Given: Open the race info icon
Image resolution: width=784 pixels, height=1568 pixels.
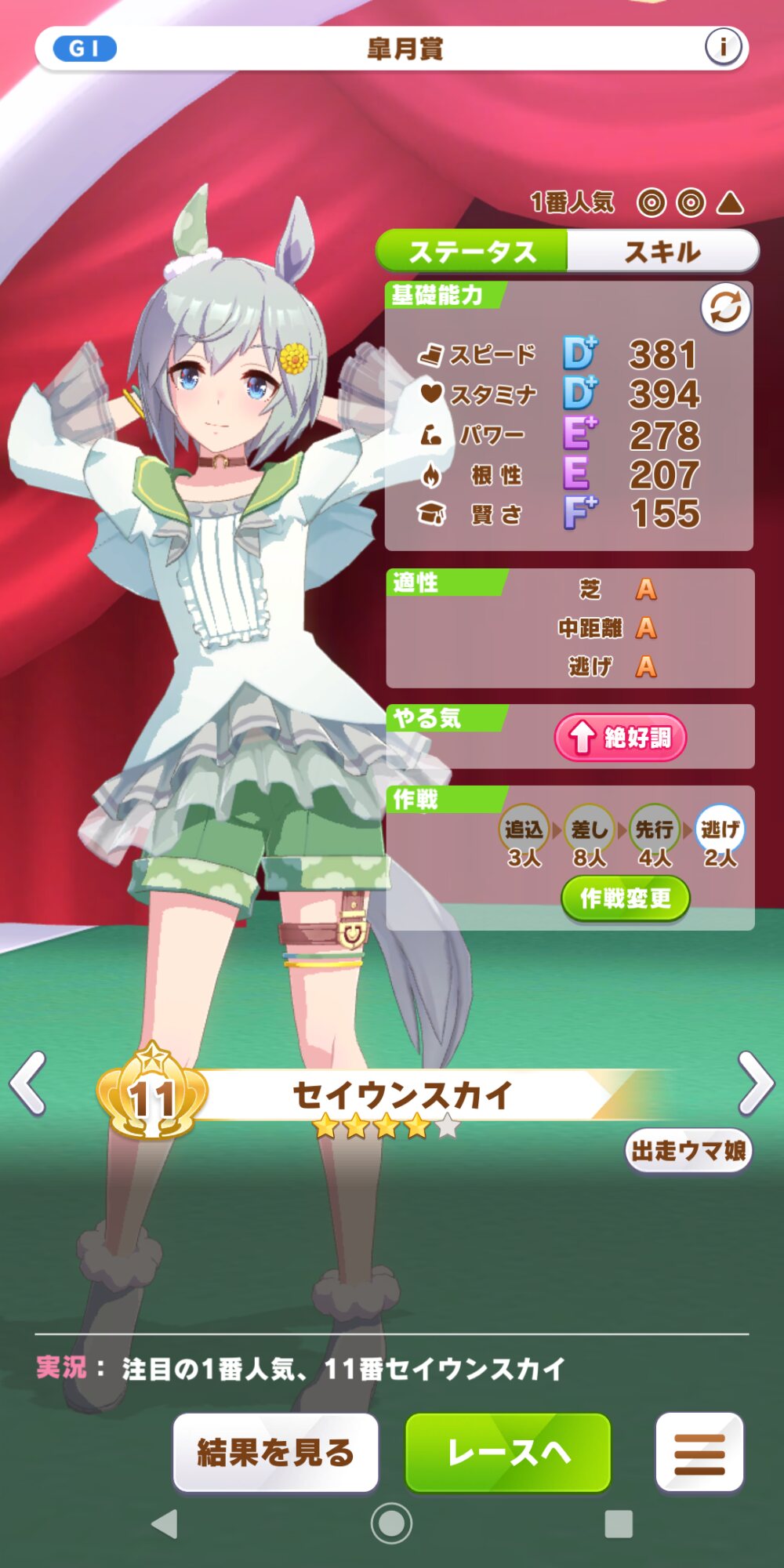Looking at the screenshot, I should 722,47.
